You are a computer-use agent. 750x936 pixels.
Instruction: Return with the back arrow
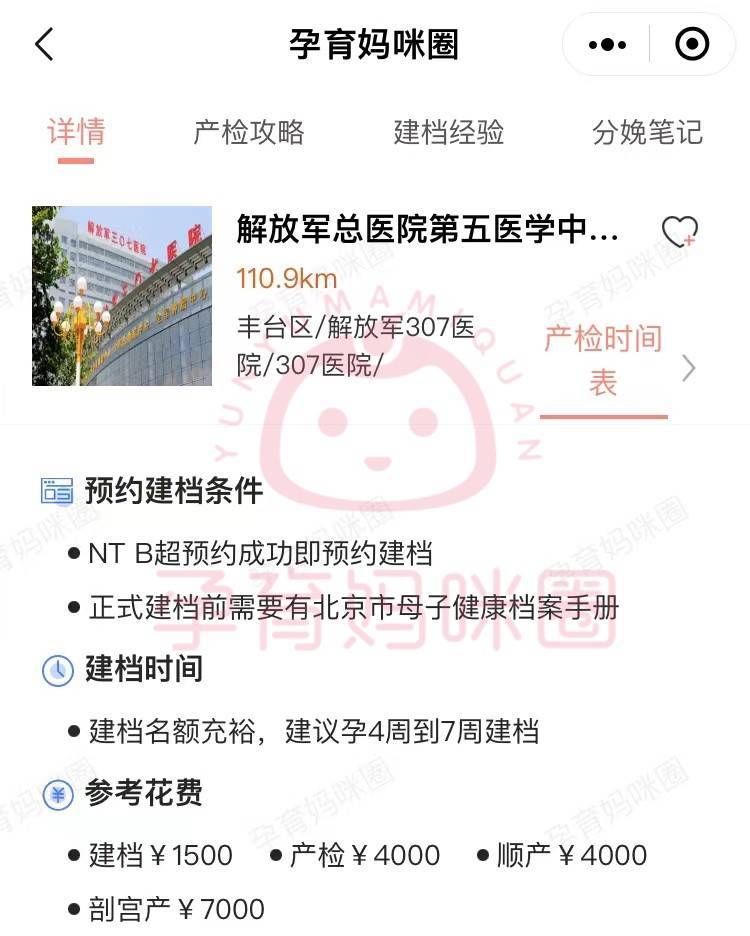click(42, 44)
